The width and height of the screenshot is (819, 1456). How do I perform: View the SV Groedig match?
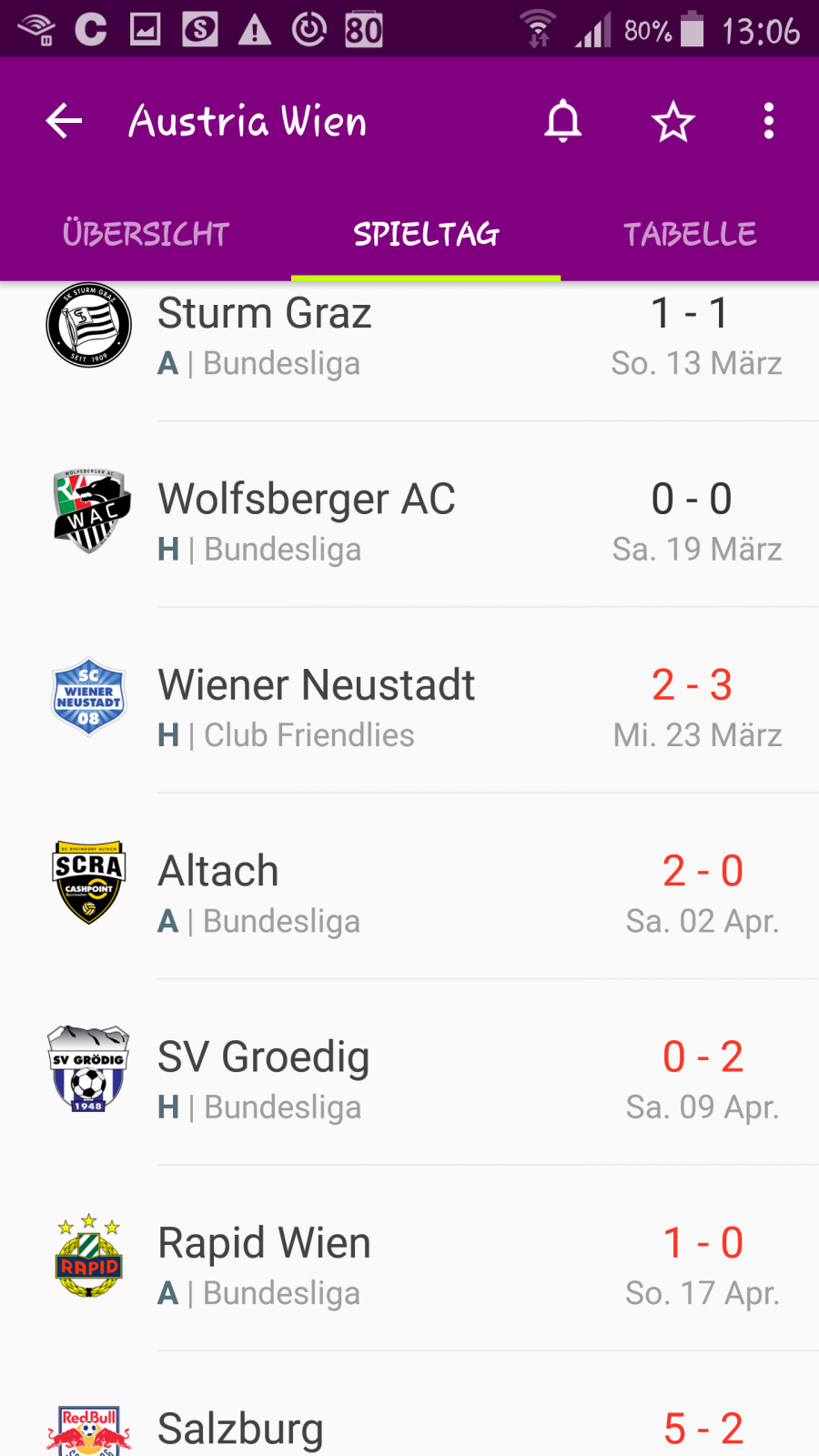409,1072
